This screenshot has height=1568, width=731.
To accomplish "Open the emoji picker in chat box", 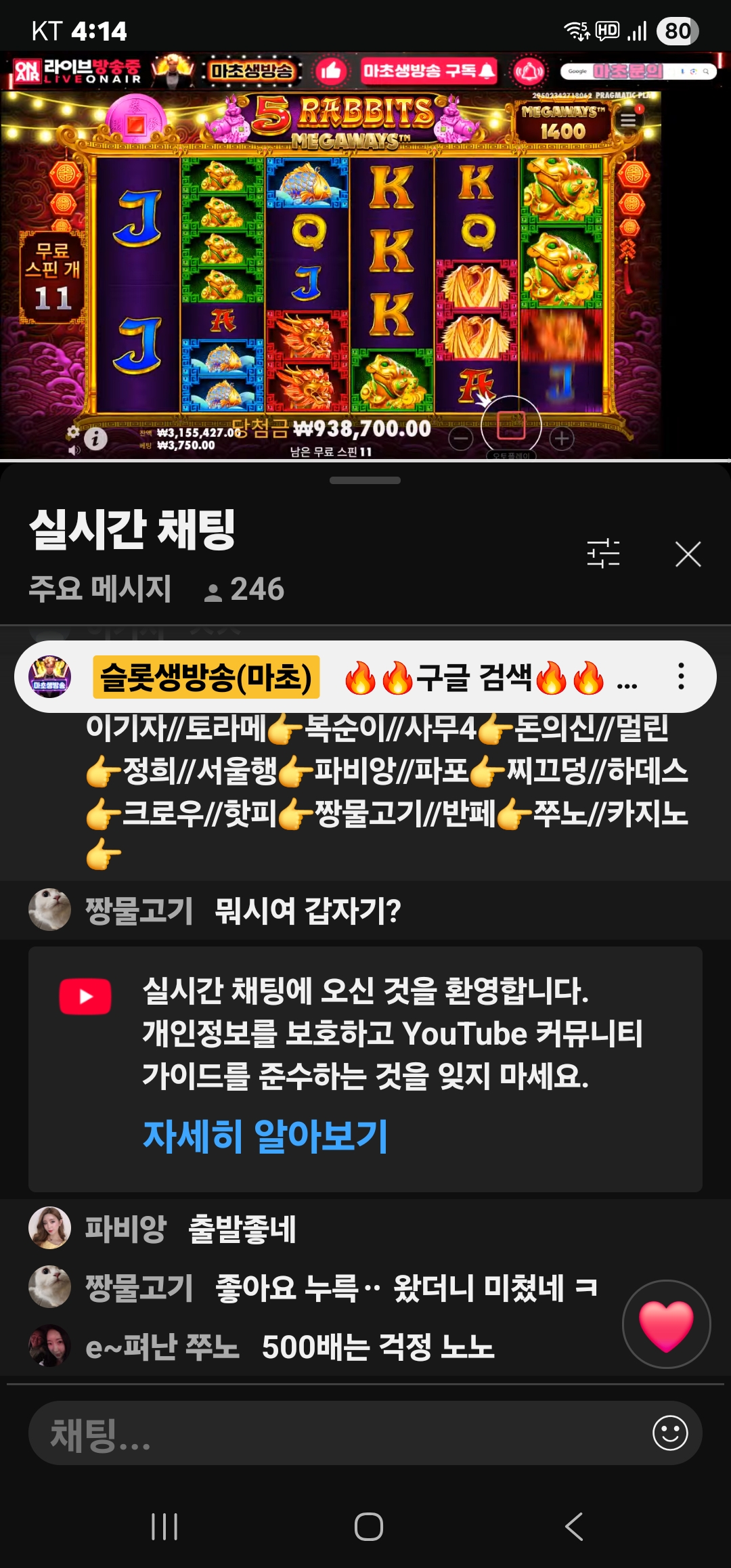I will pos(670,1433).
